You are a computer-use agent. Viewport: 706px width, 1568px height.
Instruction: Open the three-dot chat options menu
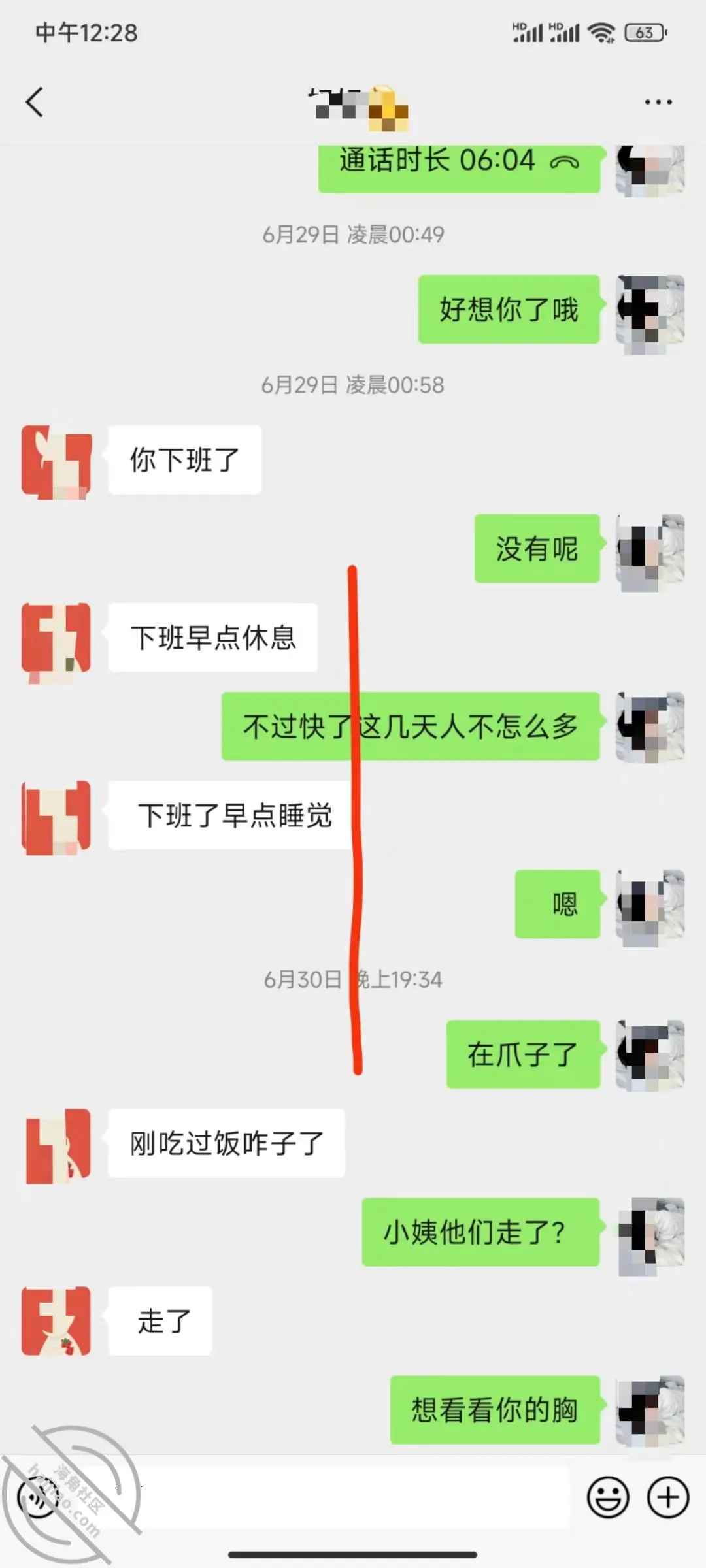[x=658, y=102]
